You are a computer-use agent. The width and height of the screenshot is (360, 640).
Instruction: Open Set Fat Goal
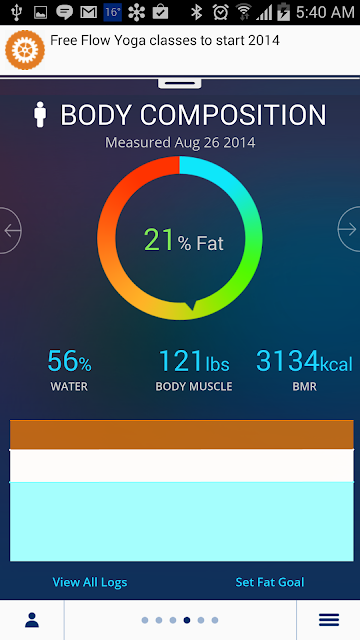coord(270,582)
